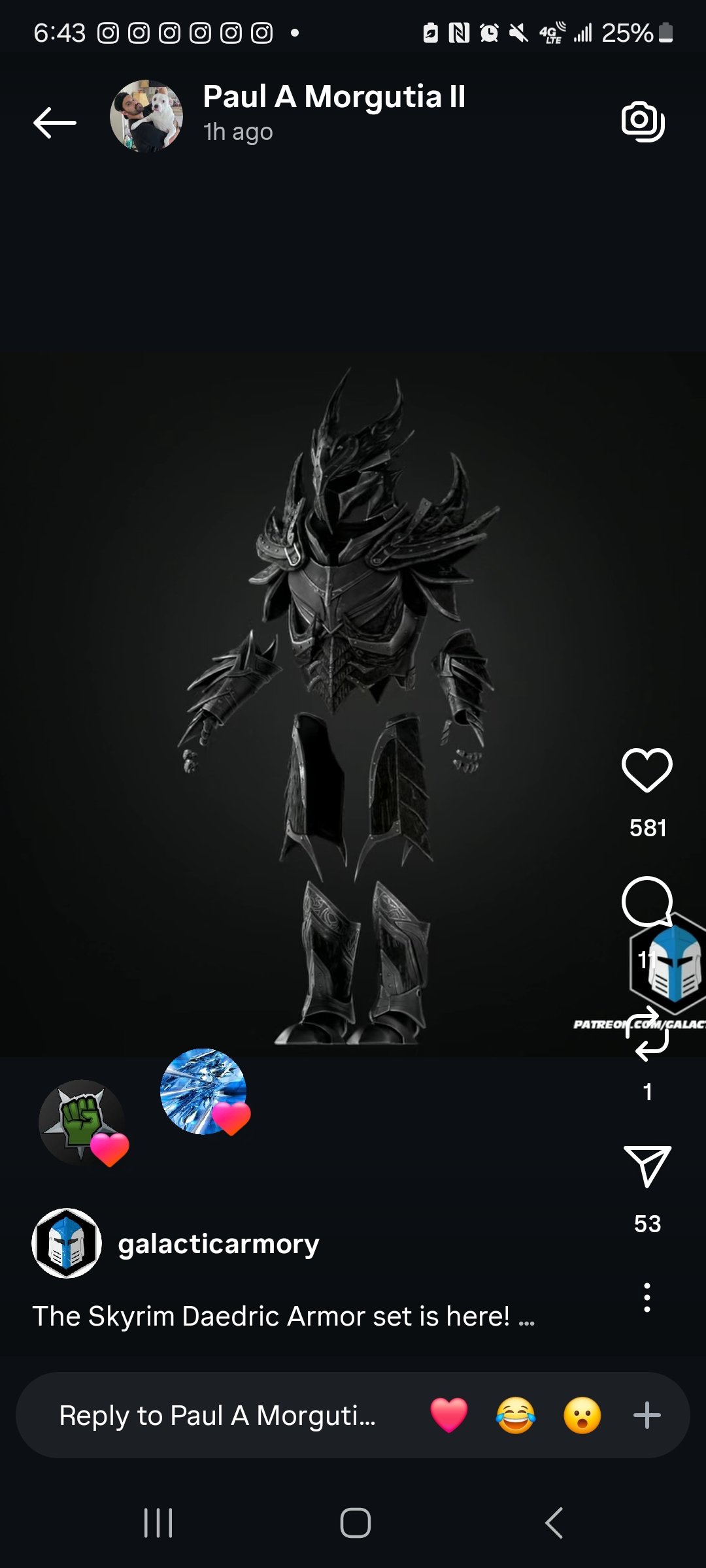This screenshot has width=706, height=1568.
Task: Repost this reel
Action: tap(647, 1035)
